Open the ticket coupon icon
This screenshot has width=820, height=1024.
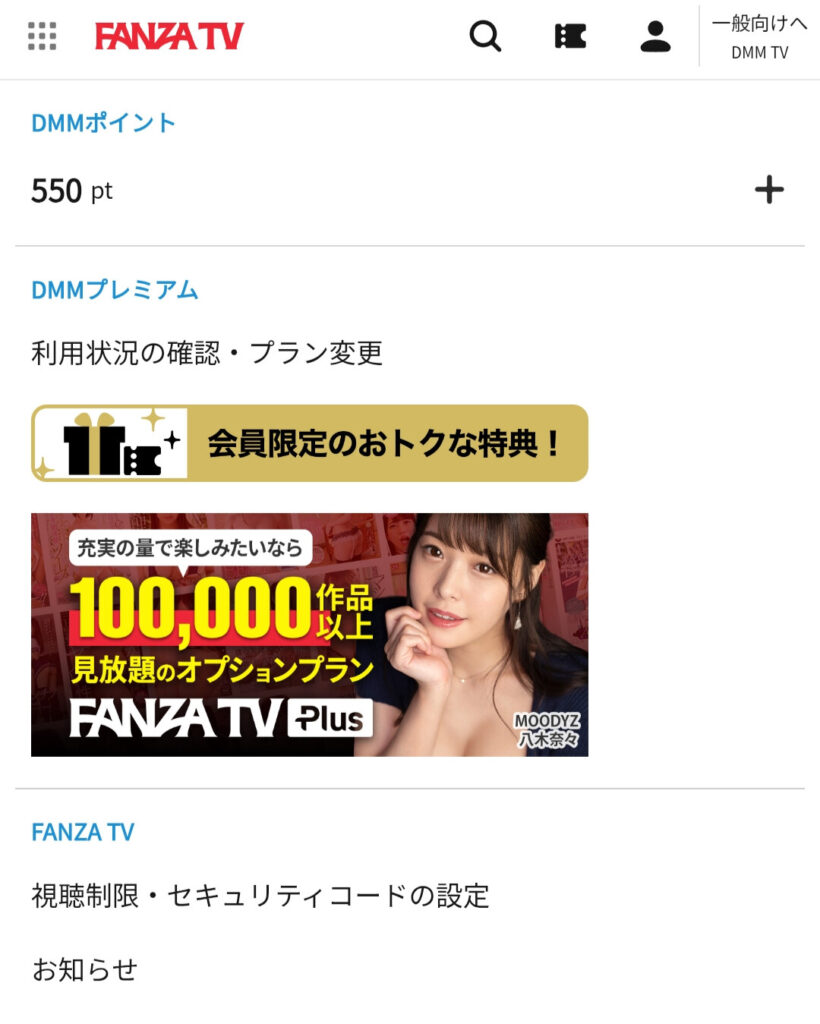tap(570, 37)
